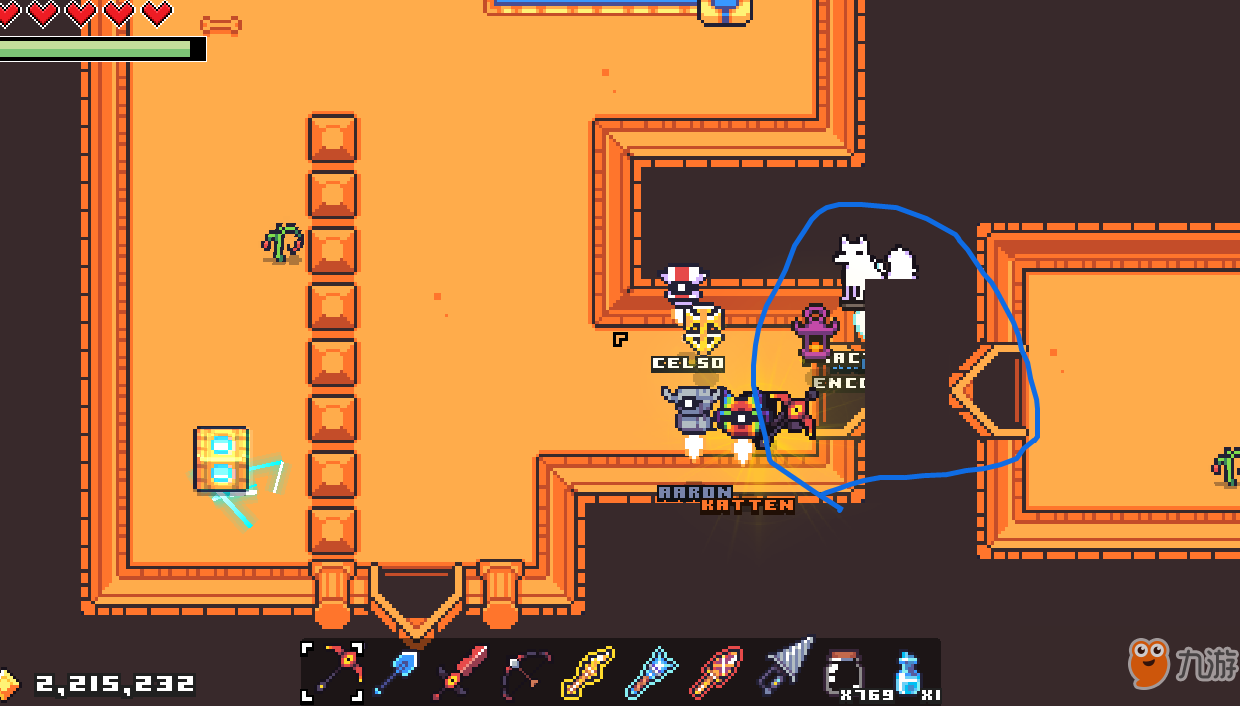The height and width of the screenshot is (706, 1240).
Task: Use the empty bottle x769
Action: click(843, 670)
